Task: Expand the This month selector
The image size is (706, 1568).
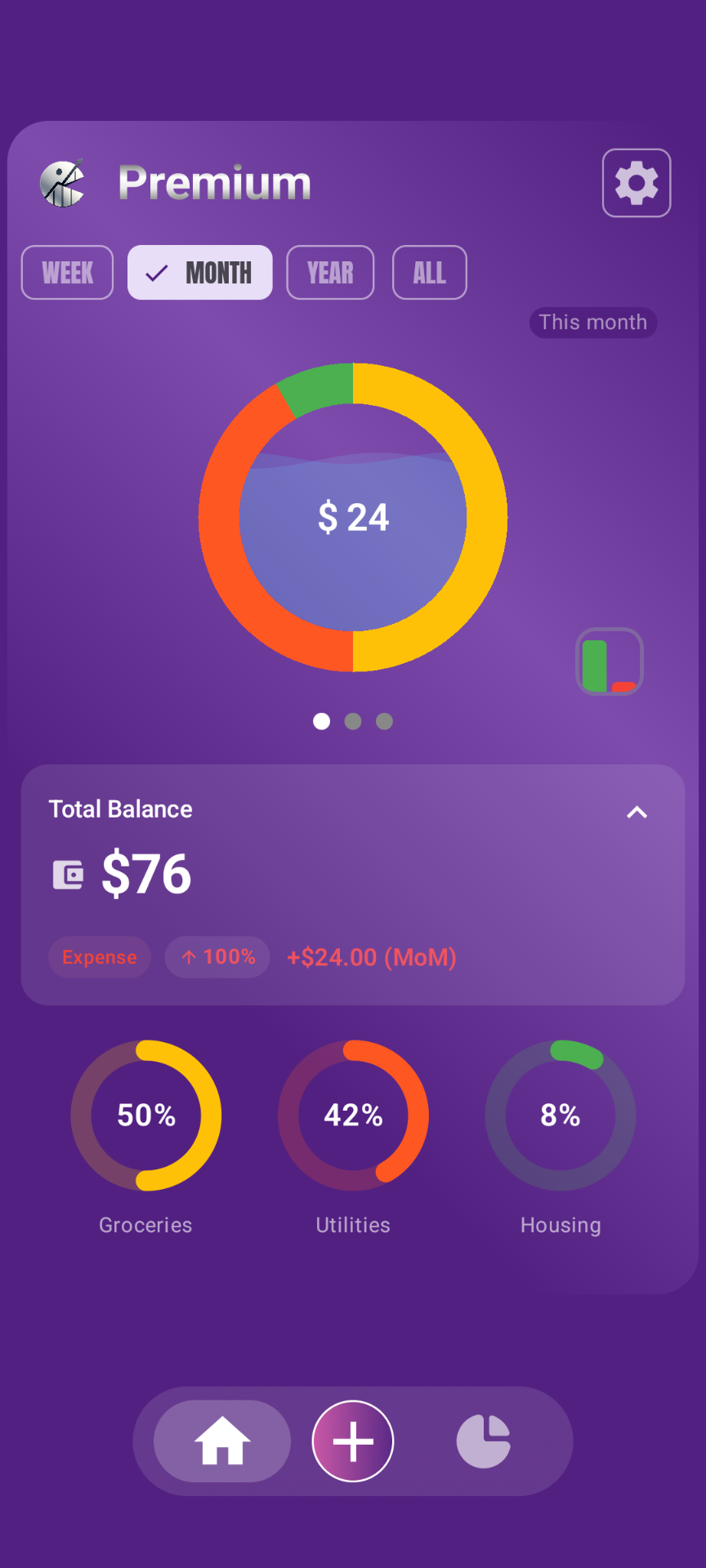Action: coord(593,322)
